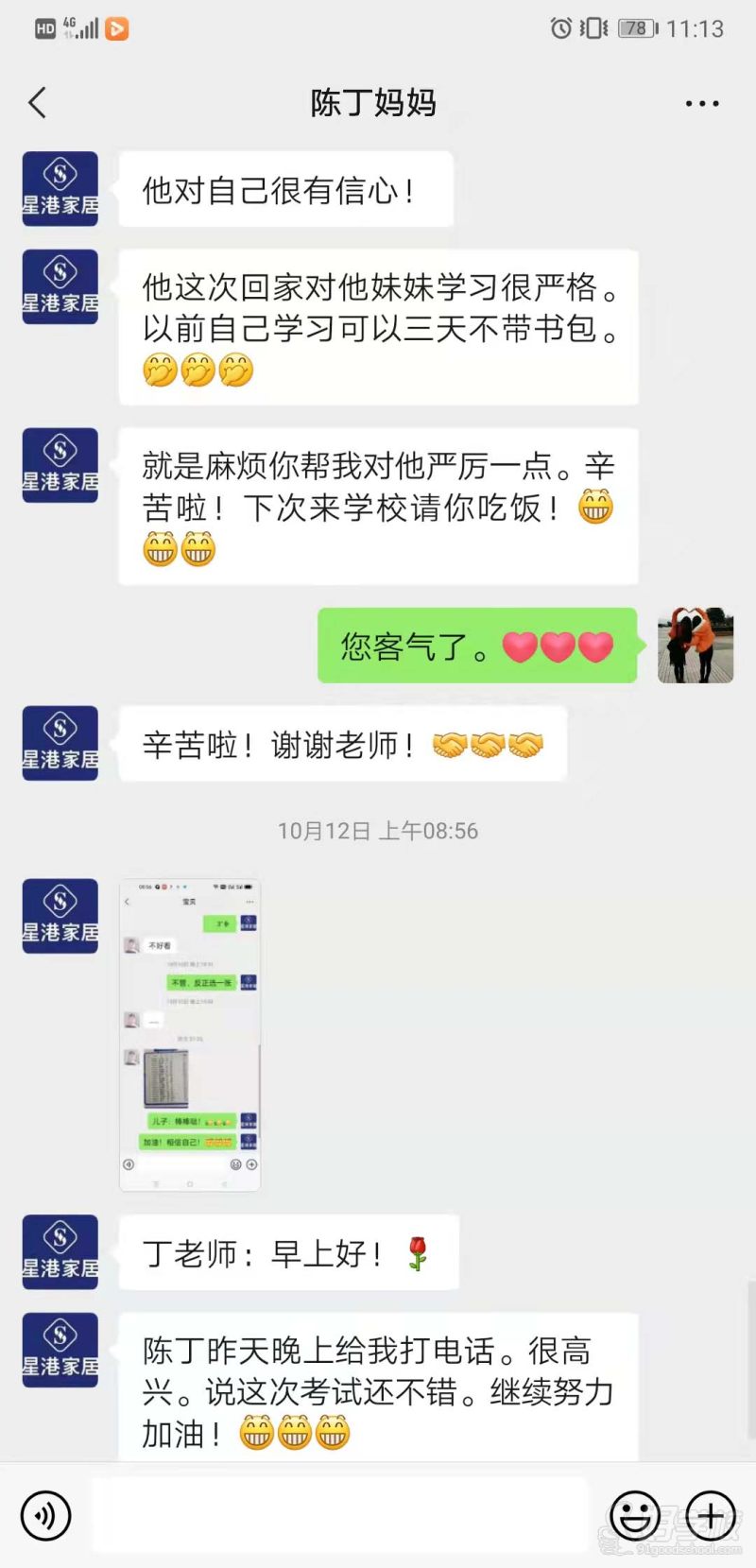756x1568 pixels.
Task: Tap the 陈丁妈妈 chat title
Action: click(373, 102)
